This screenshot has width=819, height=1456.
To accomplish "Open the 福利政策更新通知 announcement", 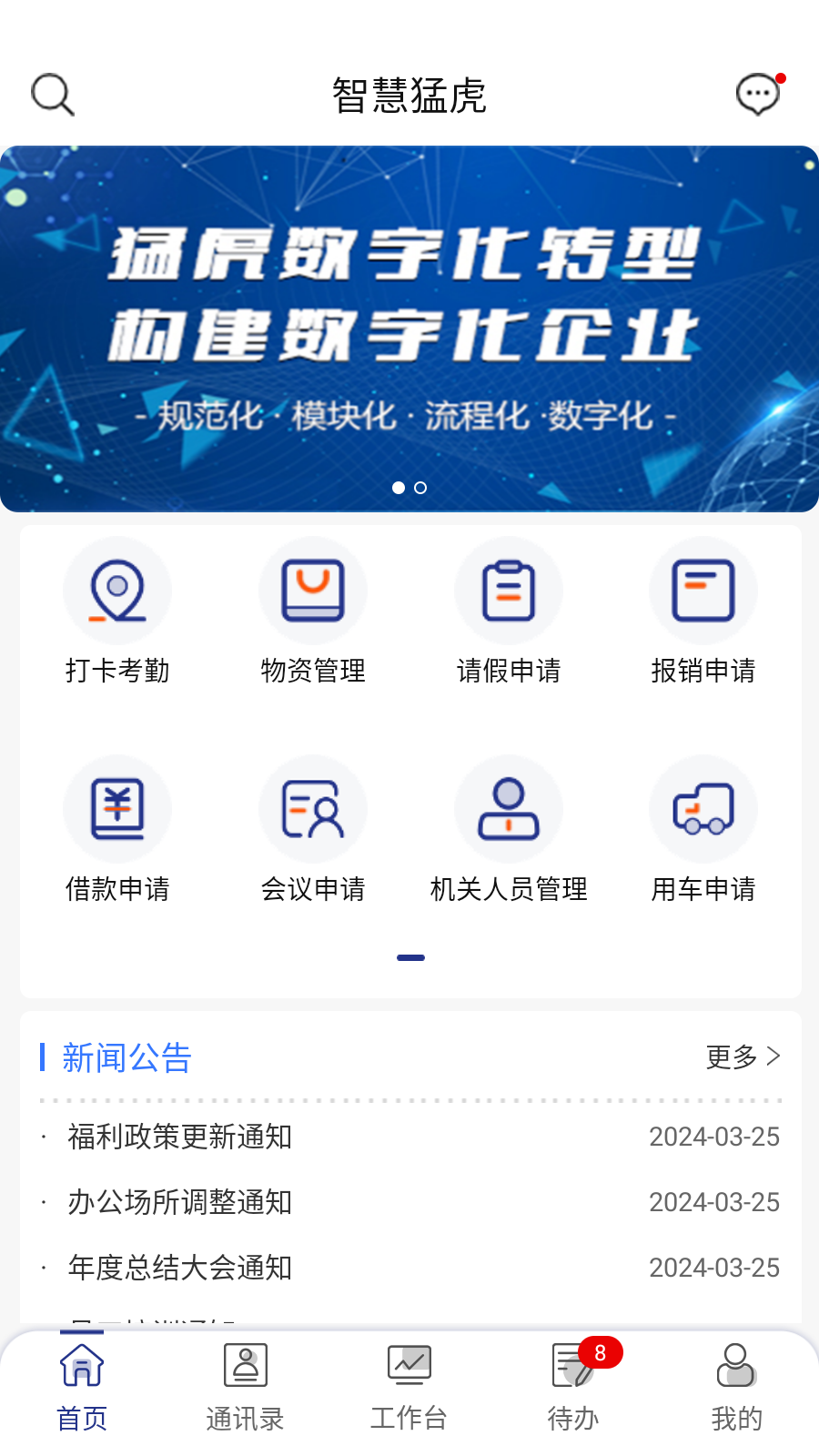I will (180, 1137).
